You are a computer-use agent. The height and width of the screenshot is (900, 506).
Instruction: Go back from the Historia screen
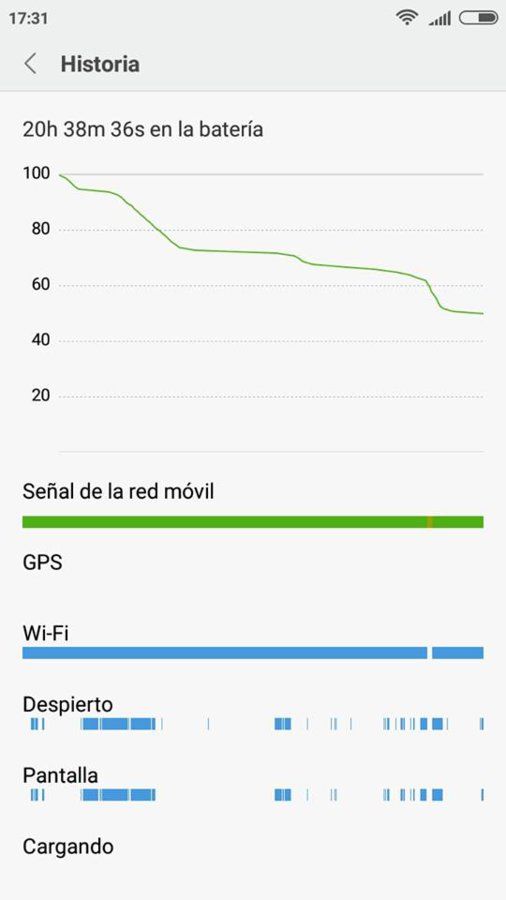30,64
